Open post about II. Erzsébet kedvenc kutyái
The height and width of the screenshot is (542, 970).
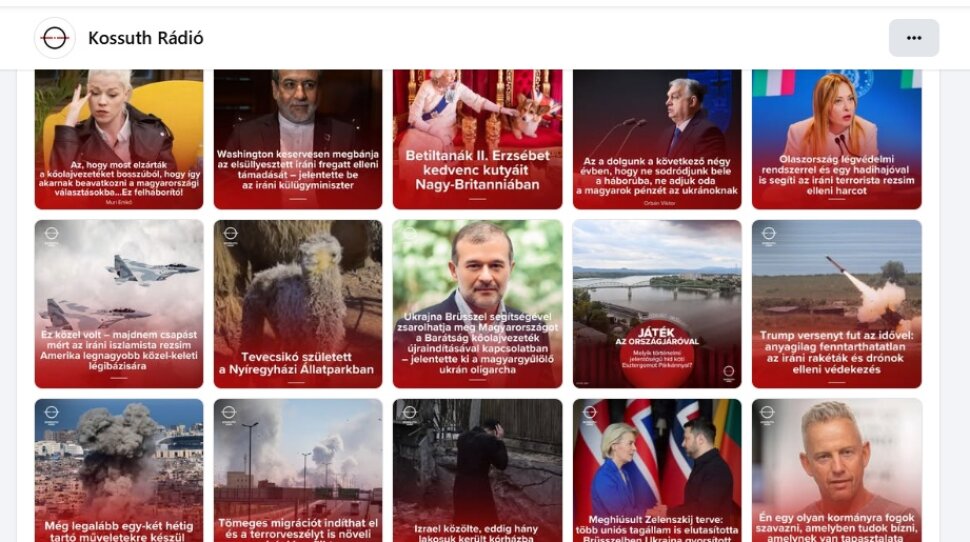pos(477,139)
